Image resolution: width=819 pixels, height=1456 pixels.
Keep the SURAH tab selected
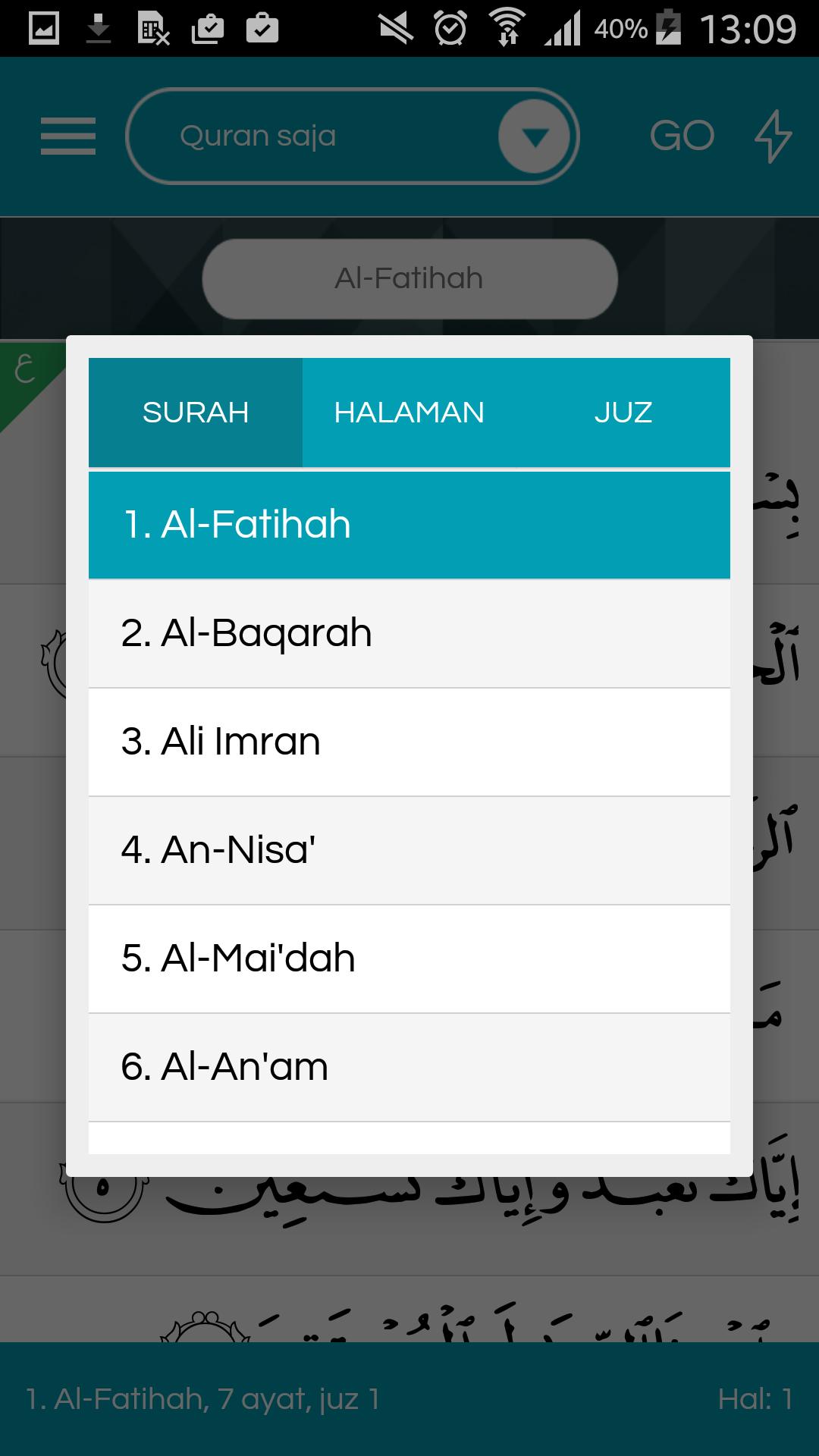click(x=195, y=412)
